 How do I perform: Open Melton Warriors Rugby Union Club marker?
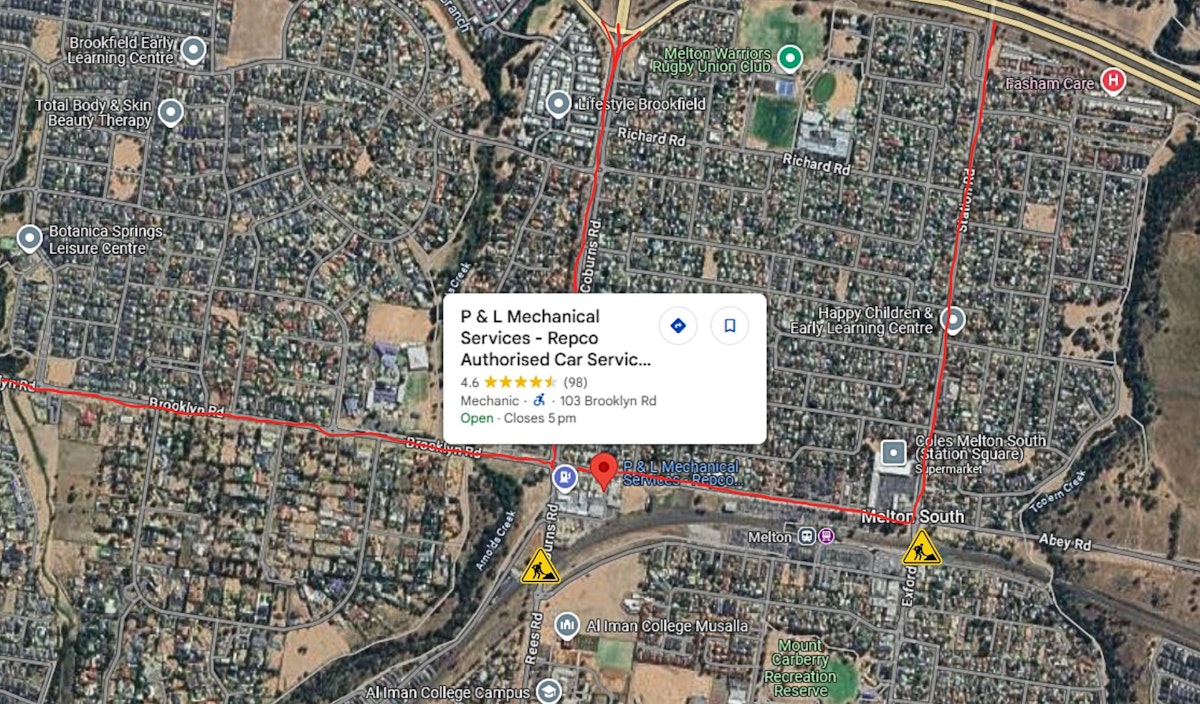pos(790,57)
